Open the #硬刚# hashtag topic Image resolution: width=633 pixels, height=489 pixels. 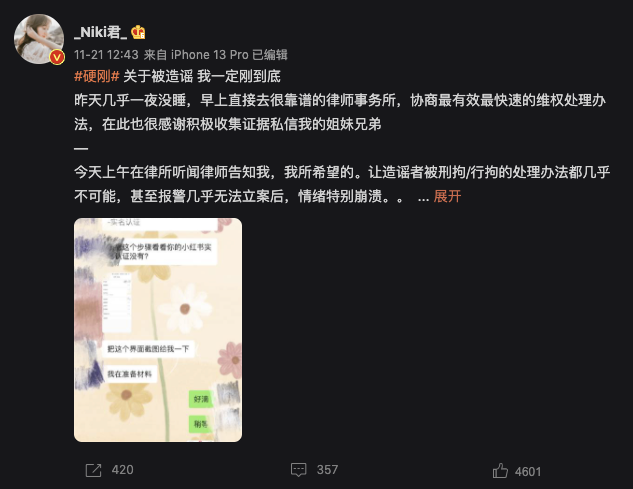pyautogui.click(x=97, y=77)
